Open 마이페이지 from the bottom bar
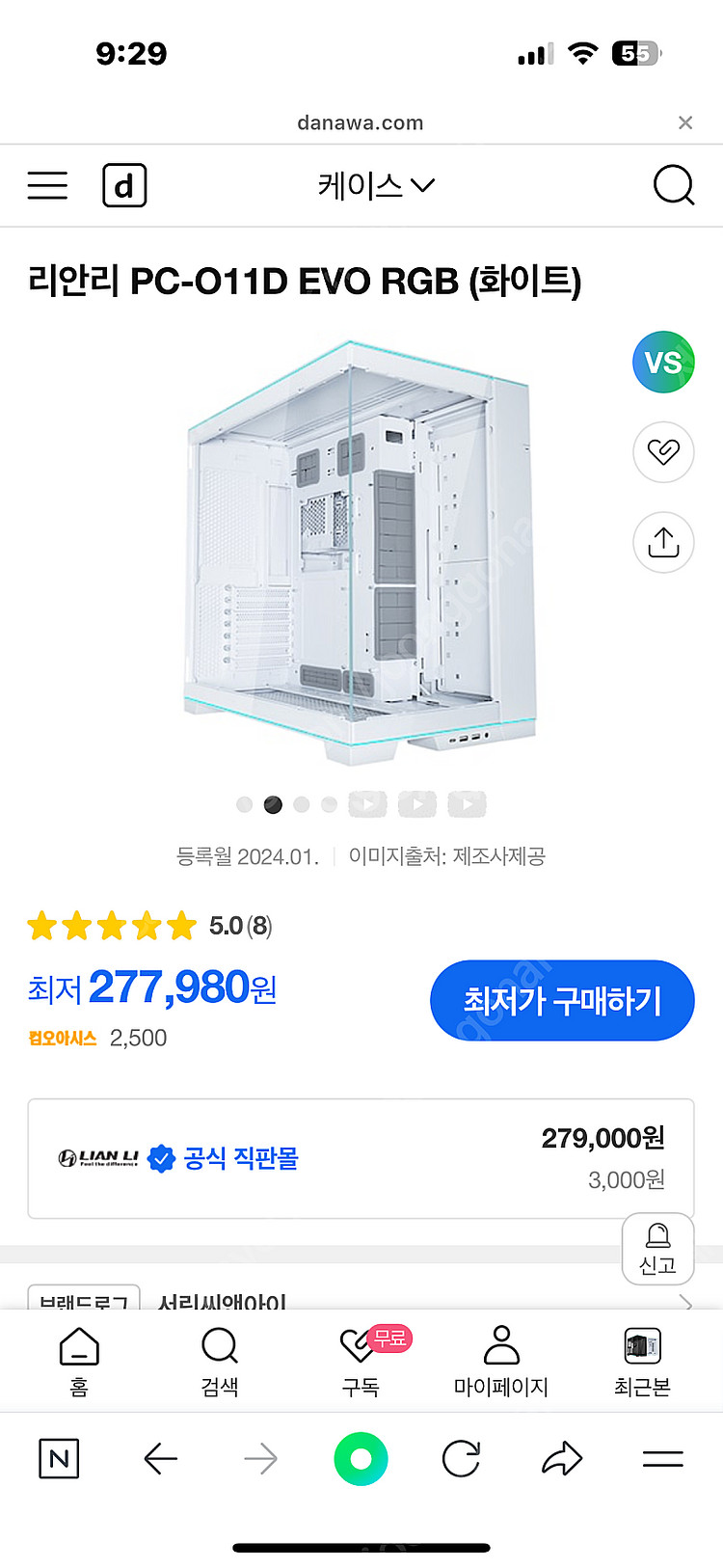 (x=501, y=1361)
